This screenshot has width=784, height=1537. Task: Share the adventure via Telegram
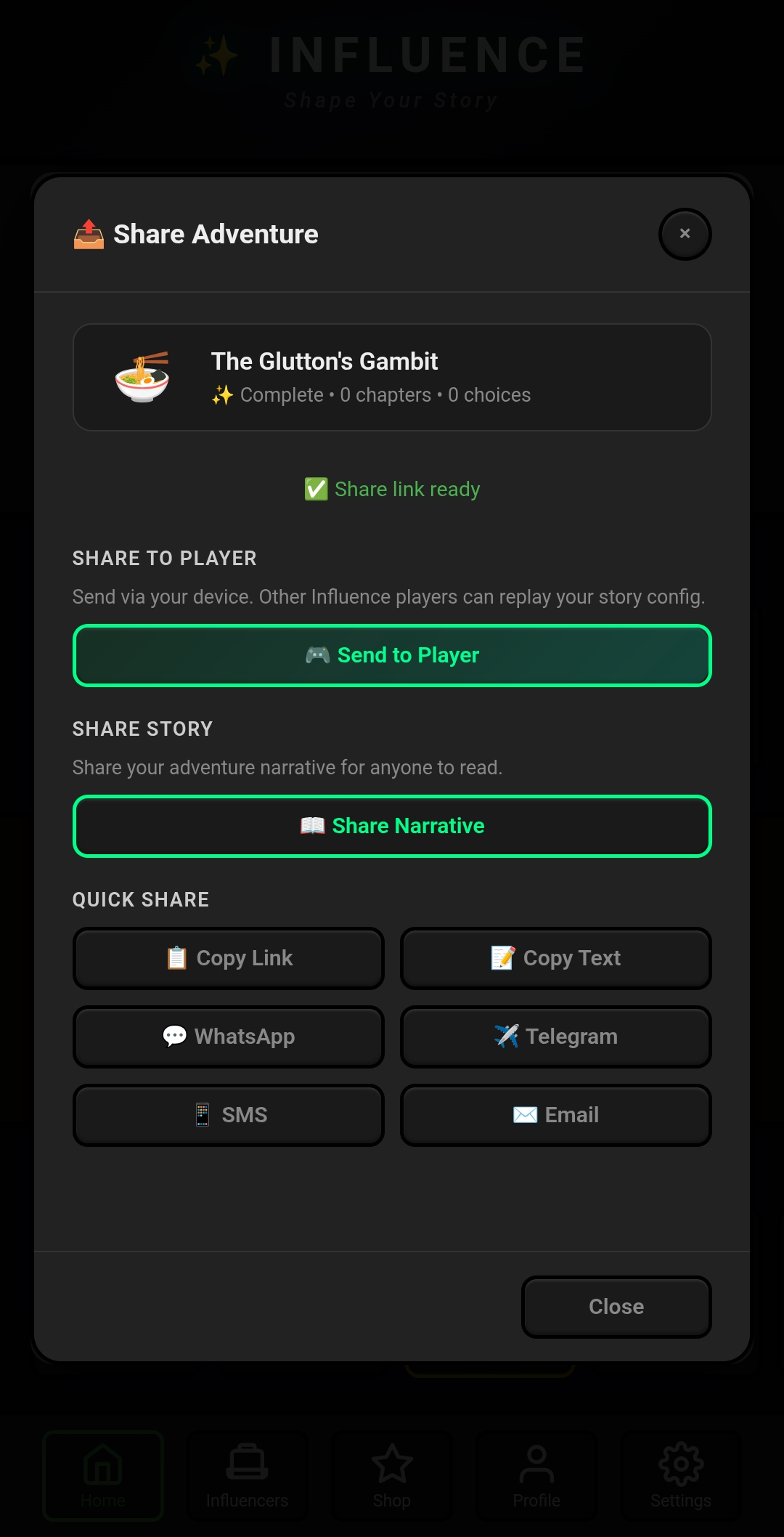(x=555, y=1037)
